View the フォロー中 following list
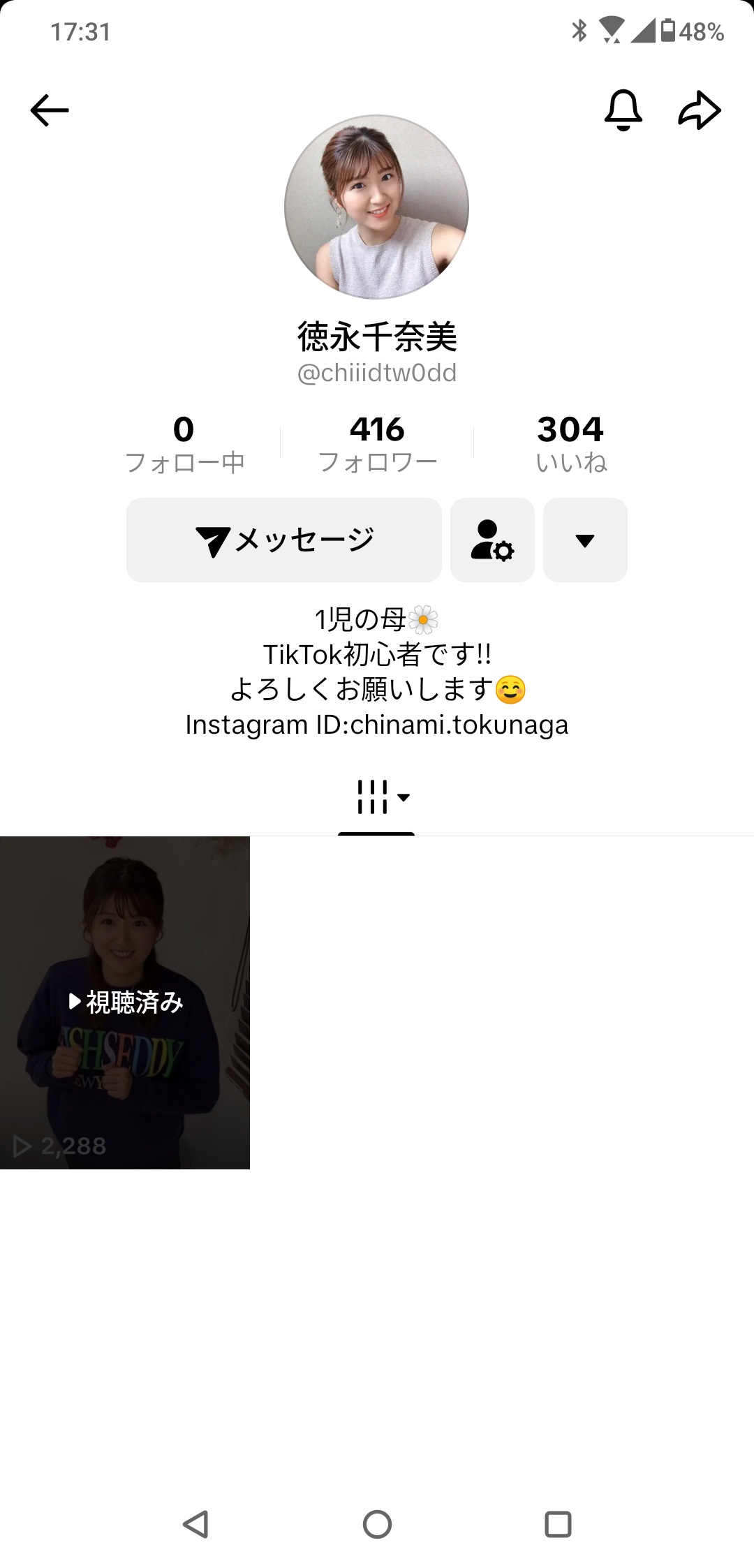This screenshot has height=1568, width=754. pyautogui.click(x=184, y=443)
